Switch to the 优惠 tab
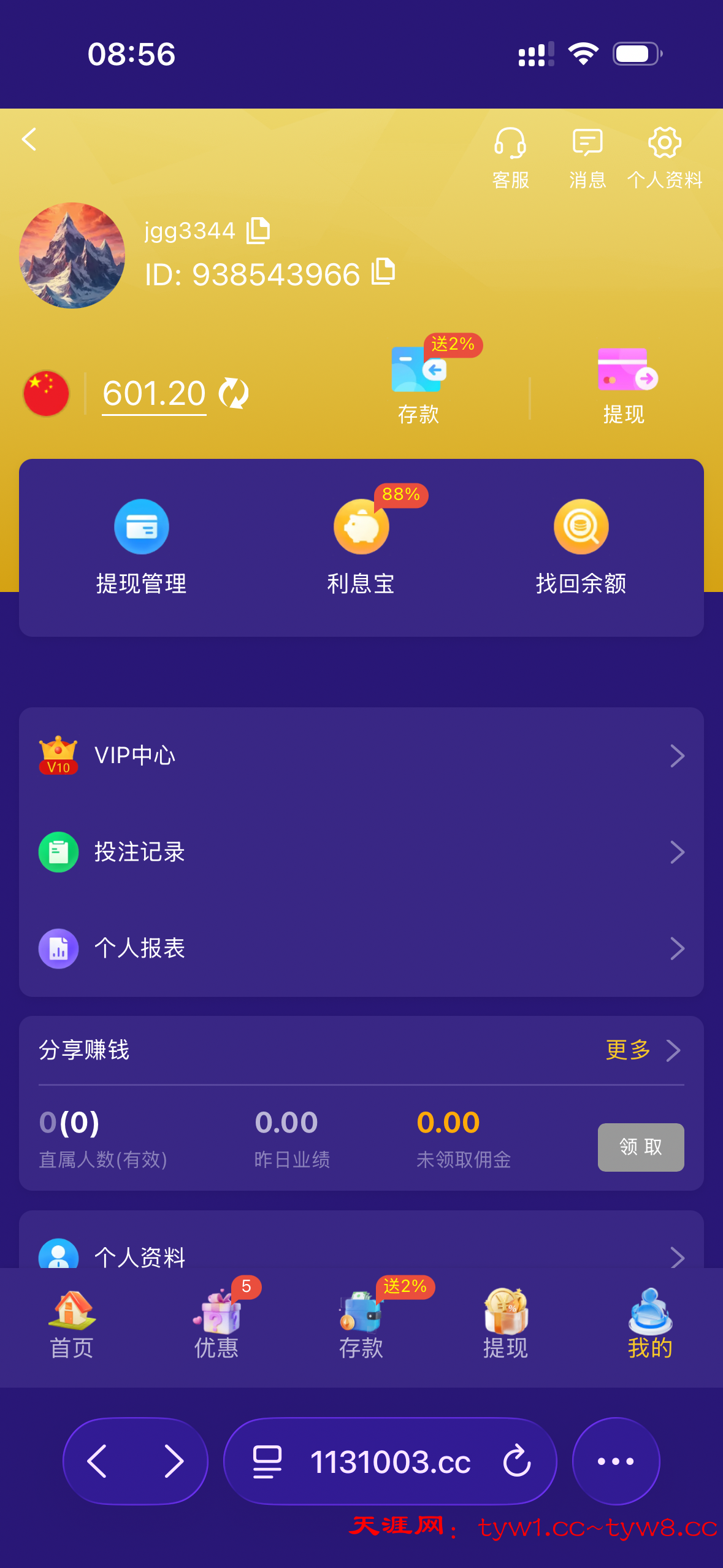The height and width of the screenshot is (1568, 723). pos(216,1325)
